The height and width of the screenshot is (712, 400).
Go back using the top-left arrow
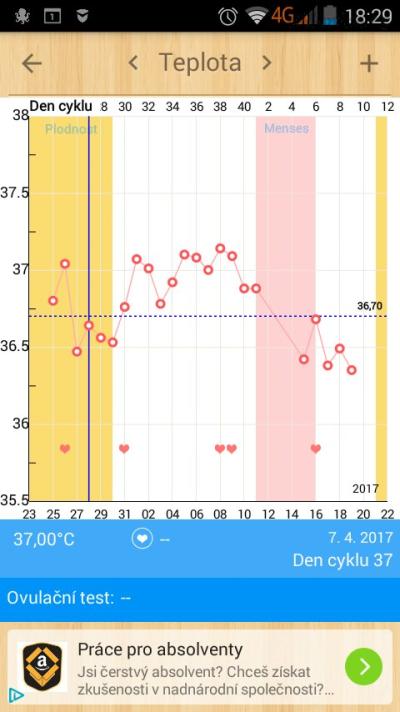[31, 63]
